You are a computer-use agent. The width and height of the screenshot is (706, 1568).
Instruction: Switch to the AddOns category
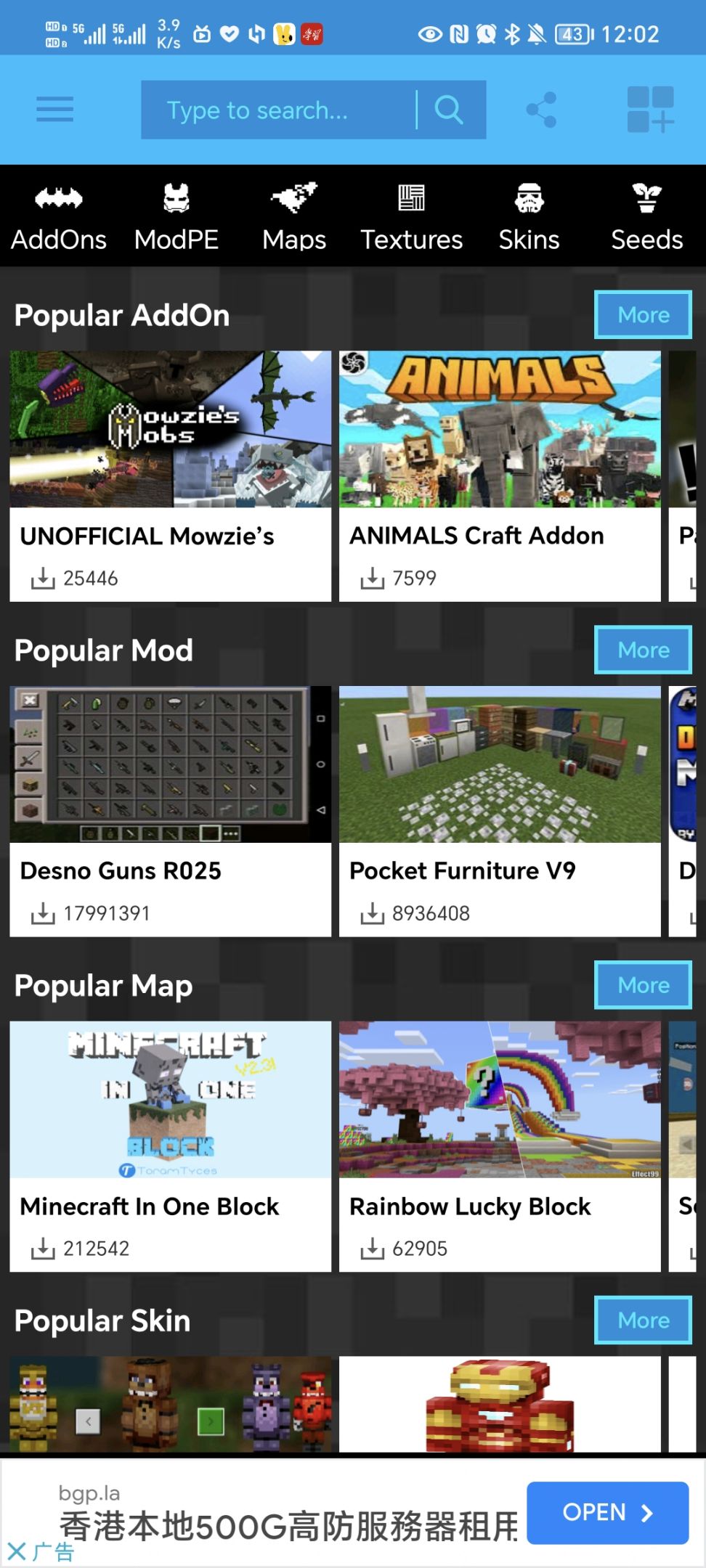[x=59, y=216]
